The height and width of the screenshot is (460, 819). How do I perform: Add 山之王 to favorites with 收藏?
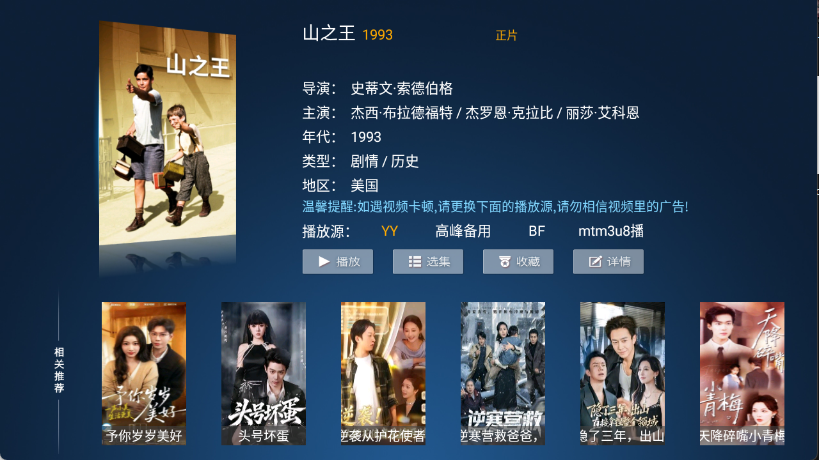click(518, 261)
